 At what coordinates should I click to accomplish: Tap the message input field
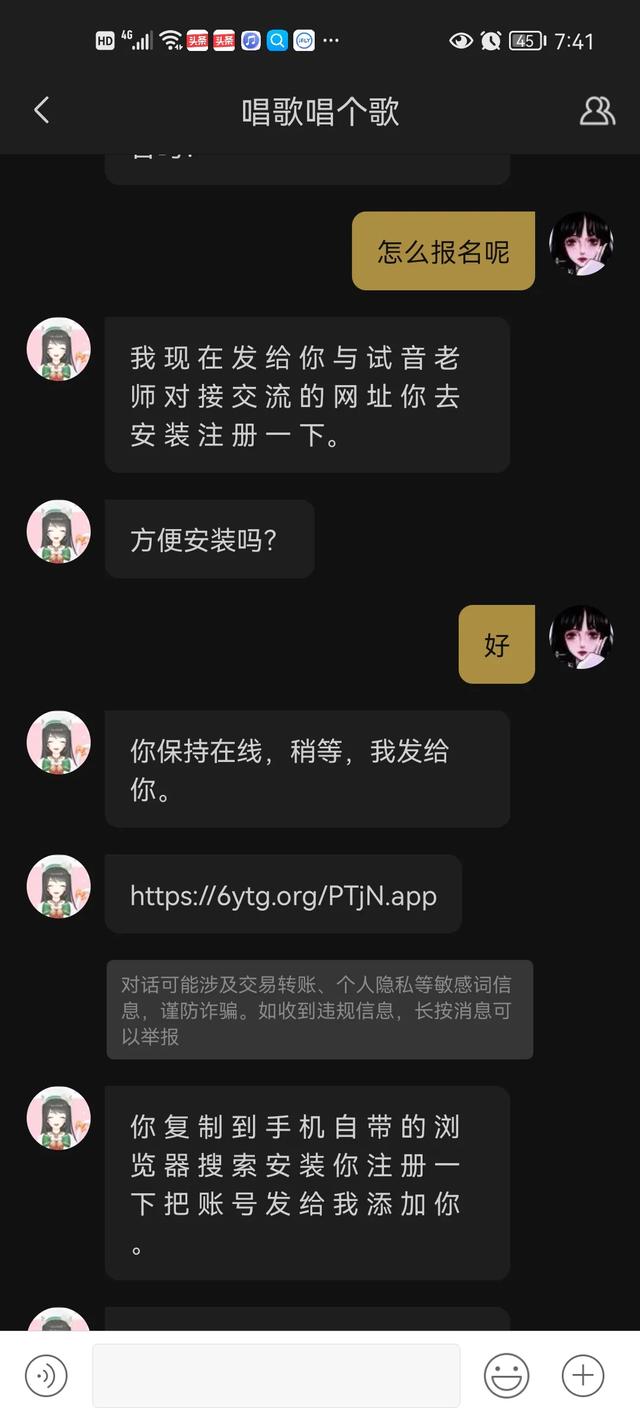[276, 1376]
